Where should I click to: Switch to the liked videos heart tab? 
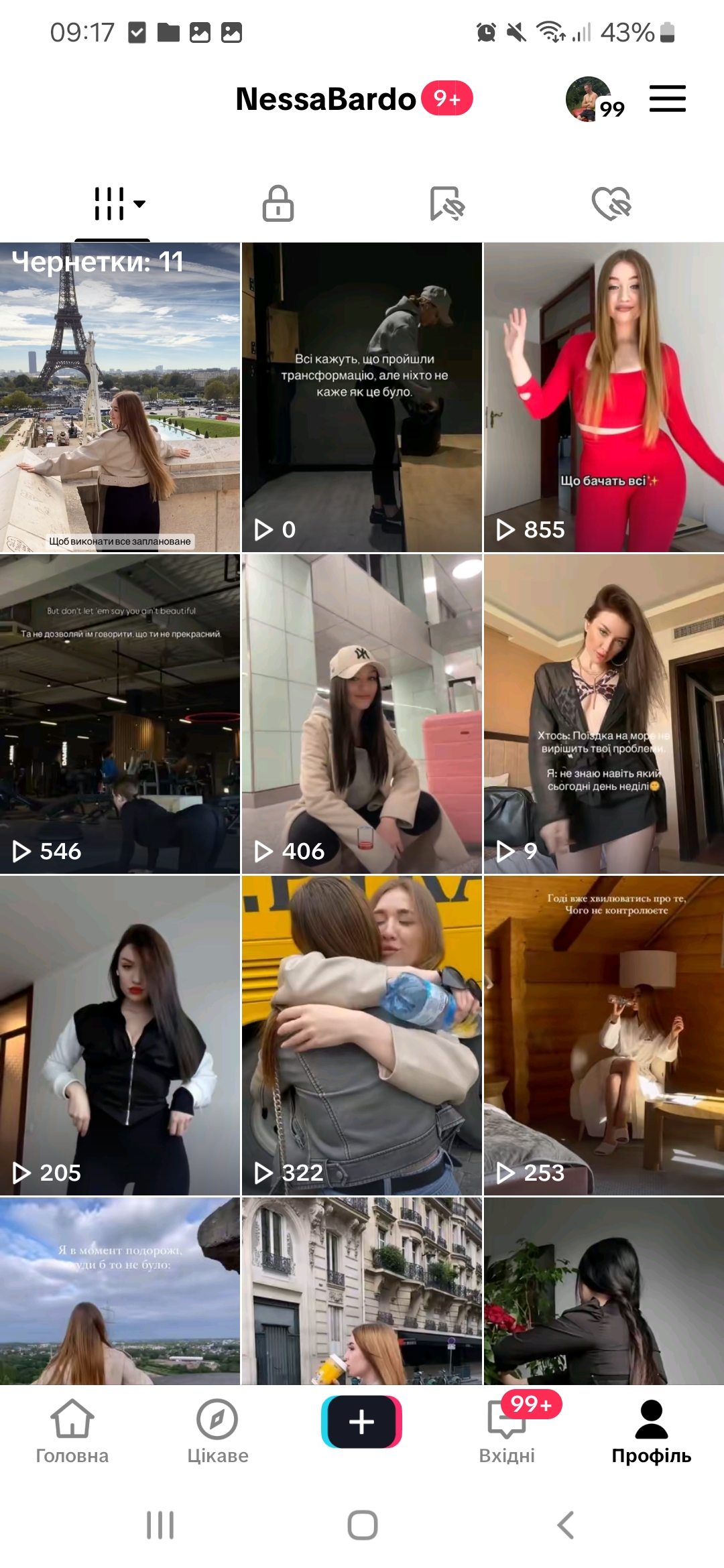(x=611, y=204)
